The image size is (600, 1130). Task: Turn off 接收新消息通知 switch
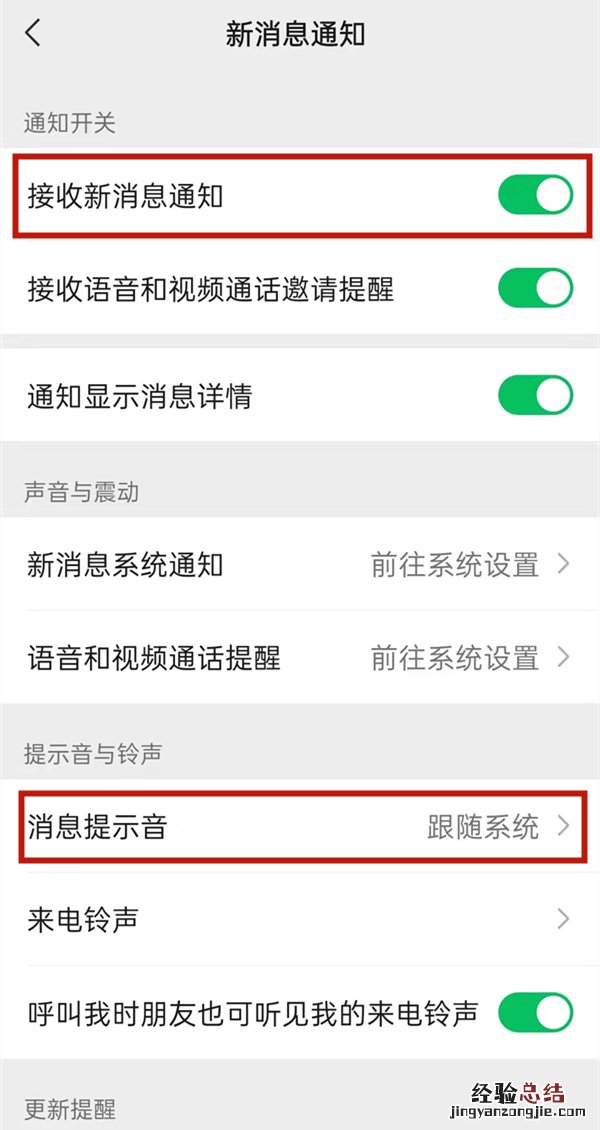click(x=535, y=196)
